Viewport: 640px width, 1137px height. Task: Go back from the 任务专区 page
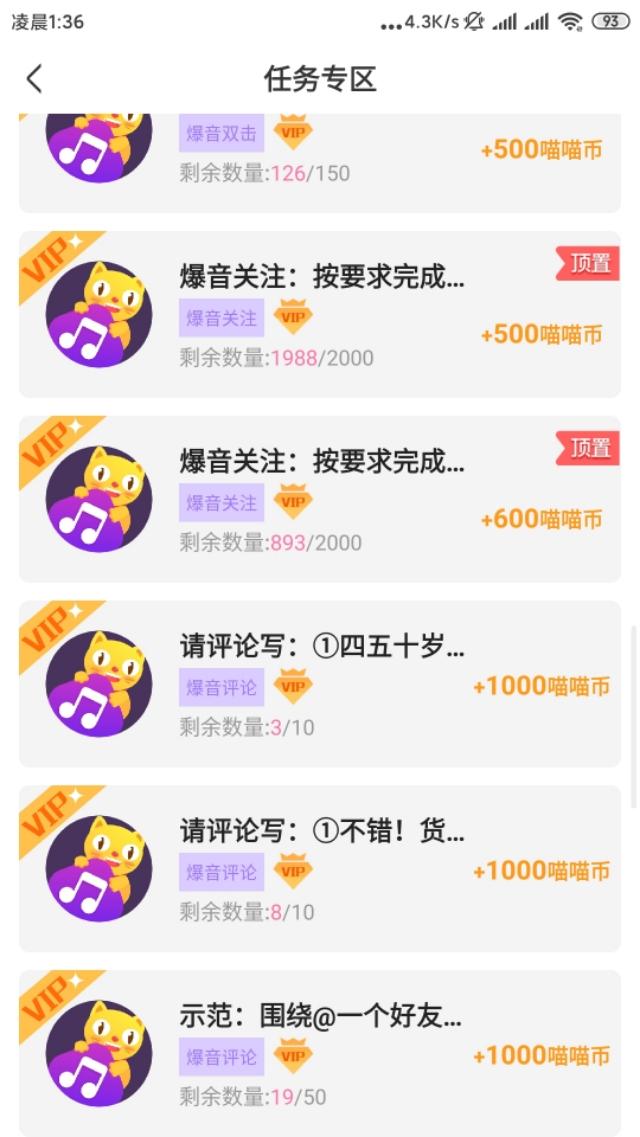[x=35, y=80]
